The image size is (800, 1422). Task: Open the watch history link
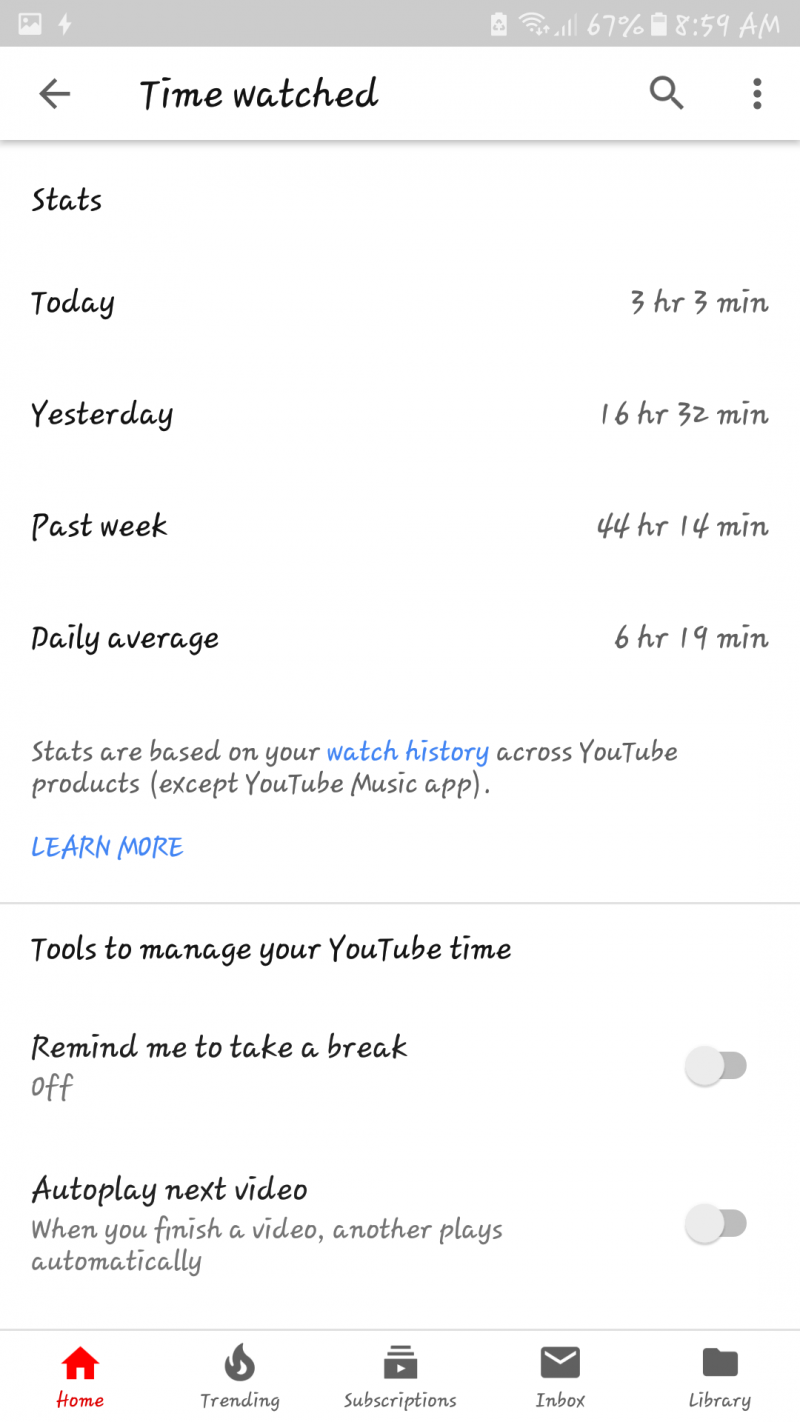pos(408,751)
